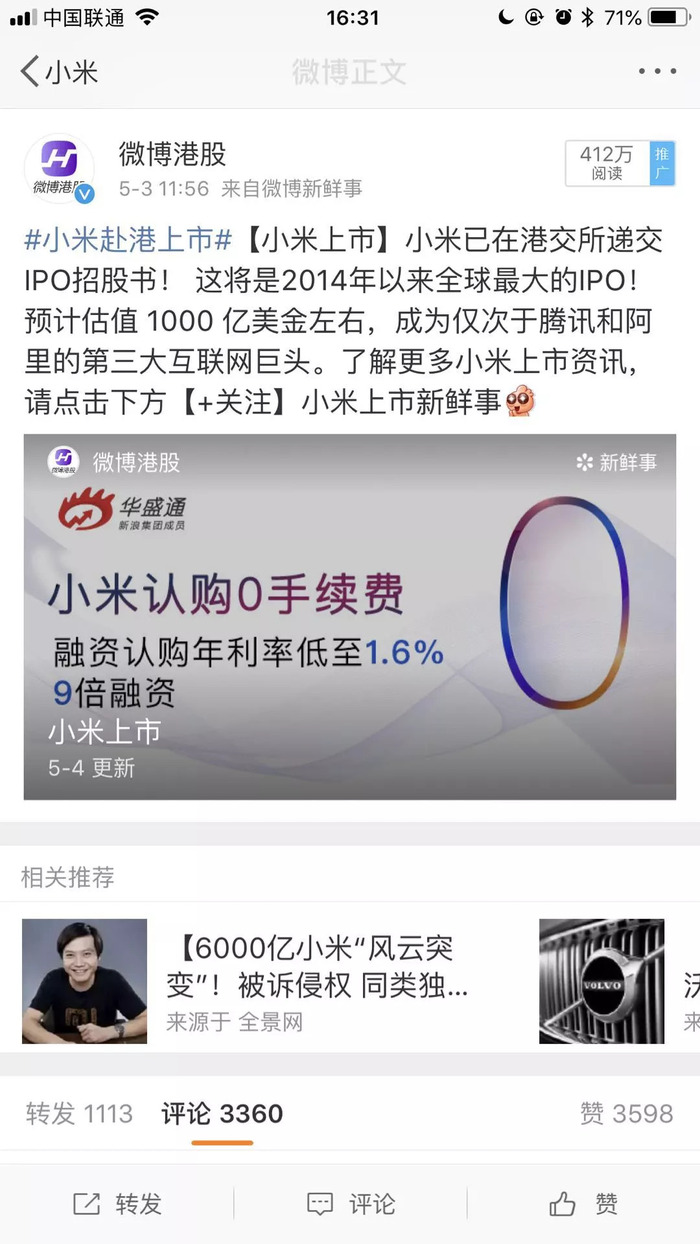Go back to 小米 page
The image size is (700, 1244).
coord(60,72)
